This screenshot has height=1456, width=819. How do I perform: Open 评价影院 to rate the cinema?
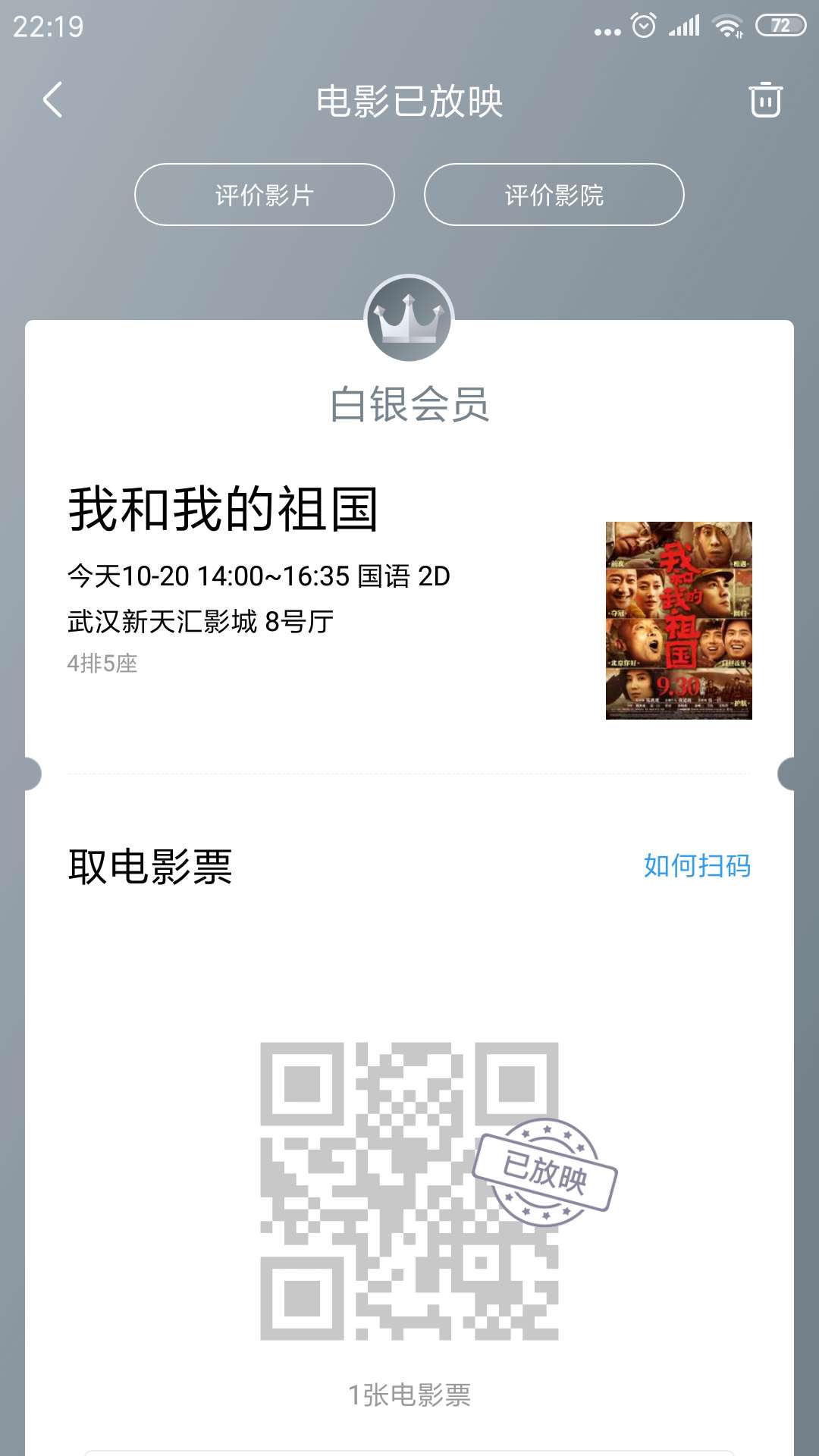(x=554, y=194)
